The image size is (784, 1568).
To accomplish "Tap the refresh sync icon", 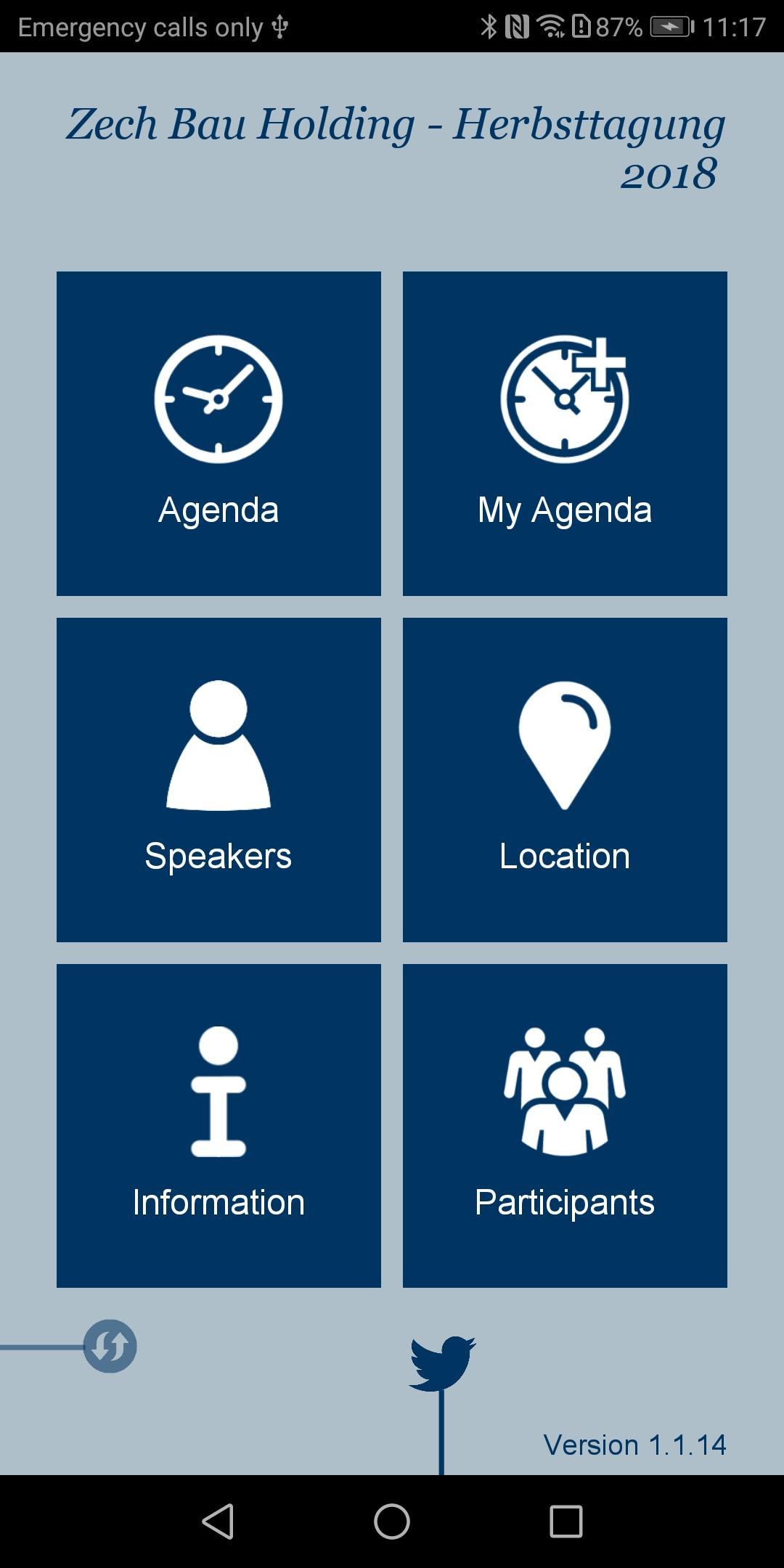I will point(109,1347).
